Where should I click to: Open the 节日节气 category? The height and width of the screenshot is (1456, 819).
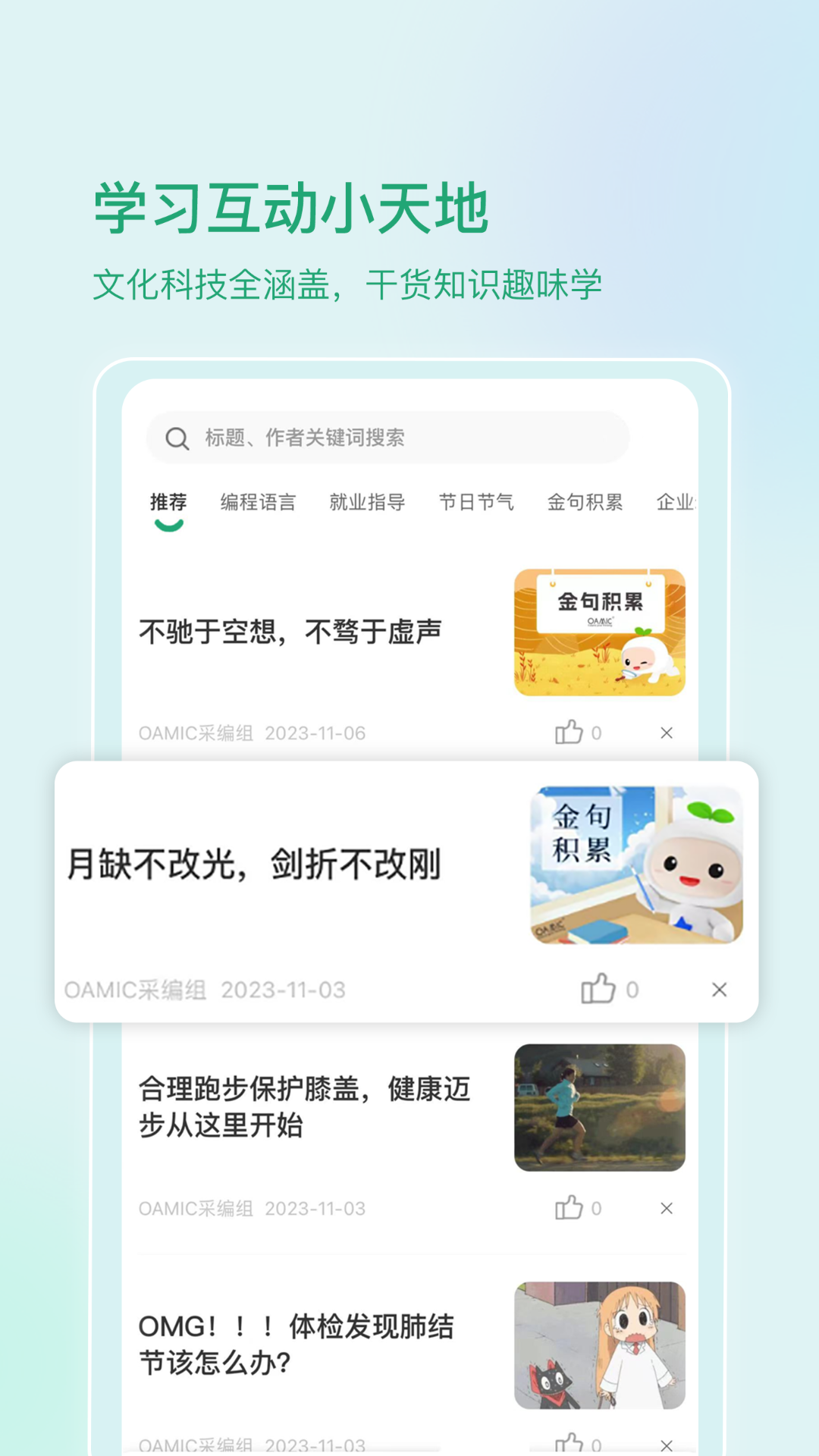pos(476,500)
